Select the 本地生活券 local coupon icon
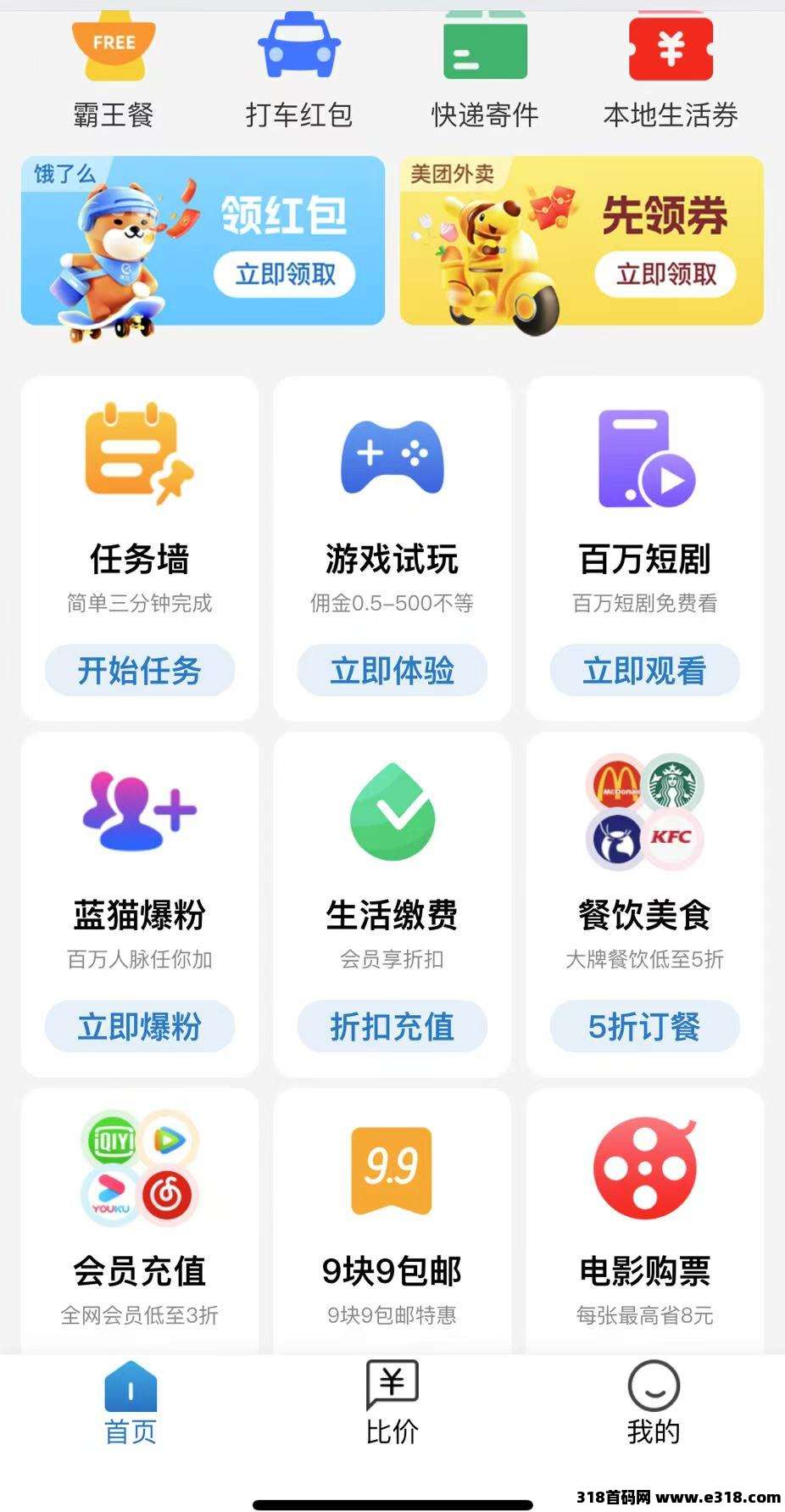The width and height of the screenshot is (785, 1512). pyautogui.click(x=670, y=47)
